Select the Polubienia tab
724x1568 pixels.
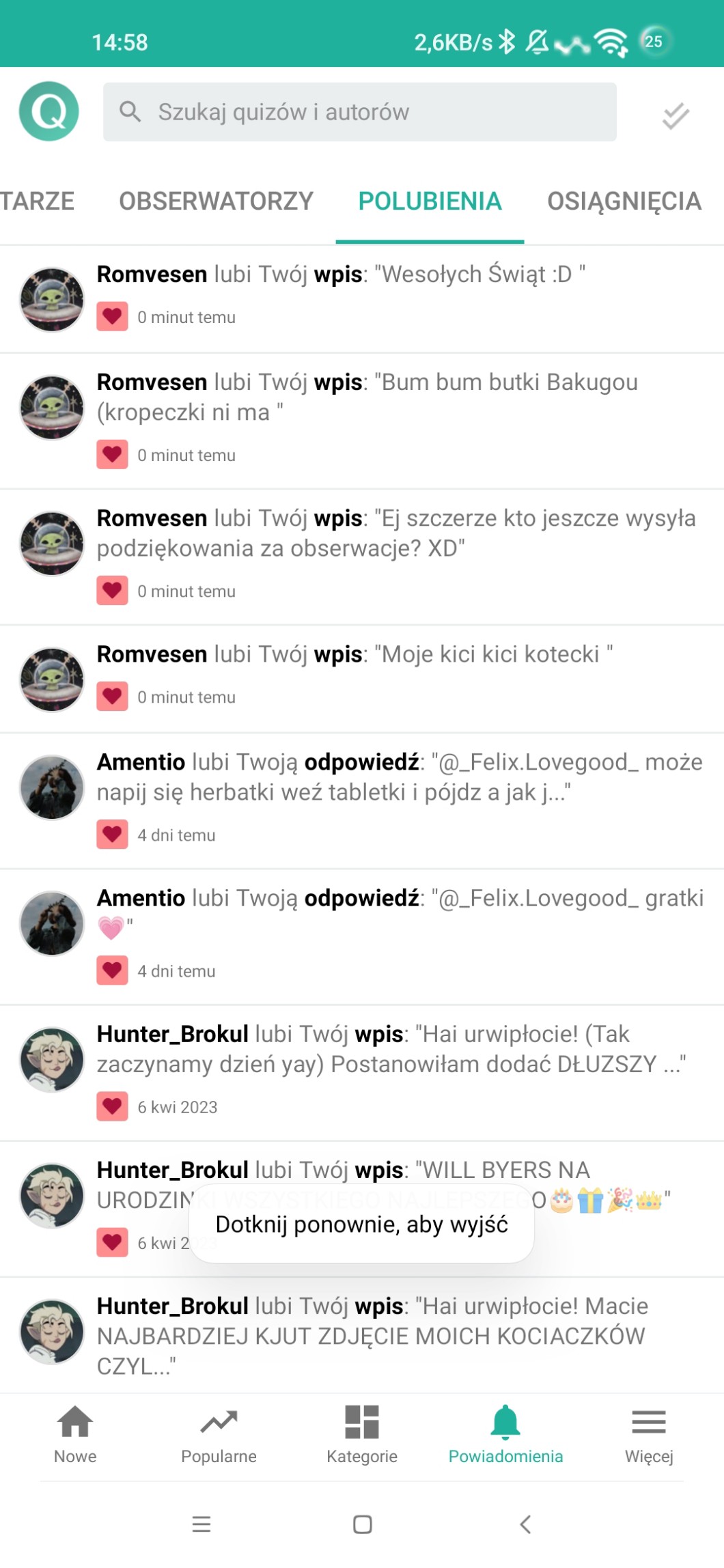[430, 201]
